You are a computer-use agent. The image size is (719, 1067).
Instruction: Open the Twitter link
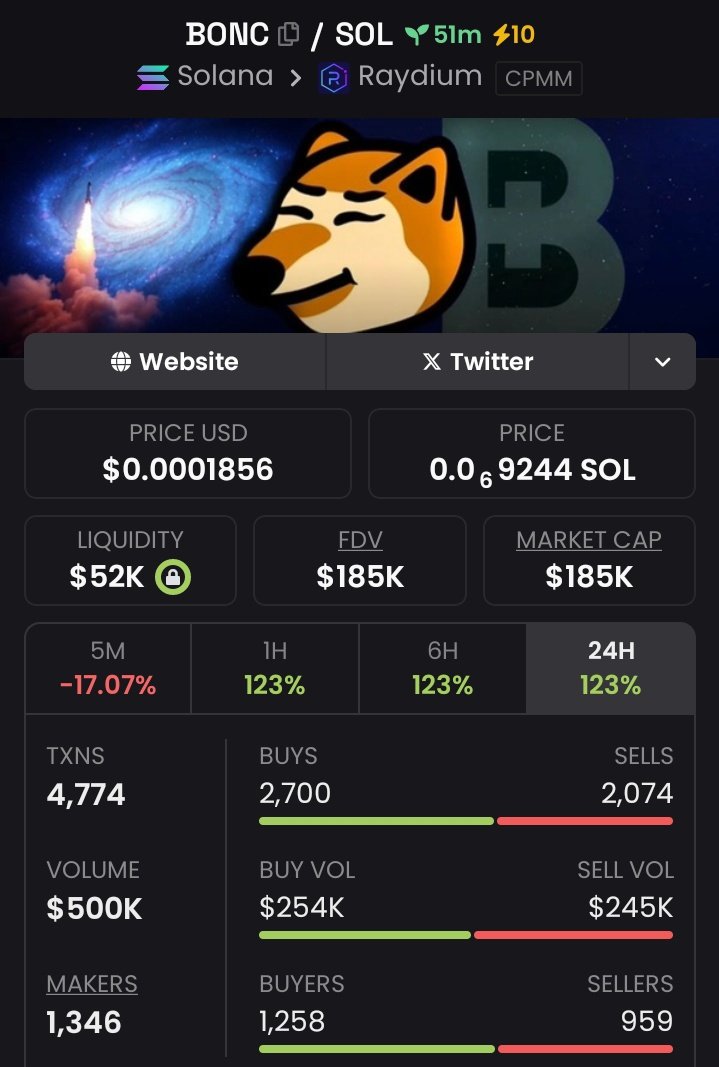pyautogui.click(x=477, y=362)
